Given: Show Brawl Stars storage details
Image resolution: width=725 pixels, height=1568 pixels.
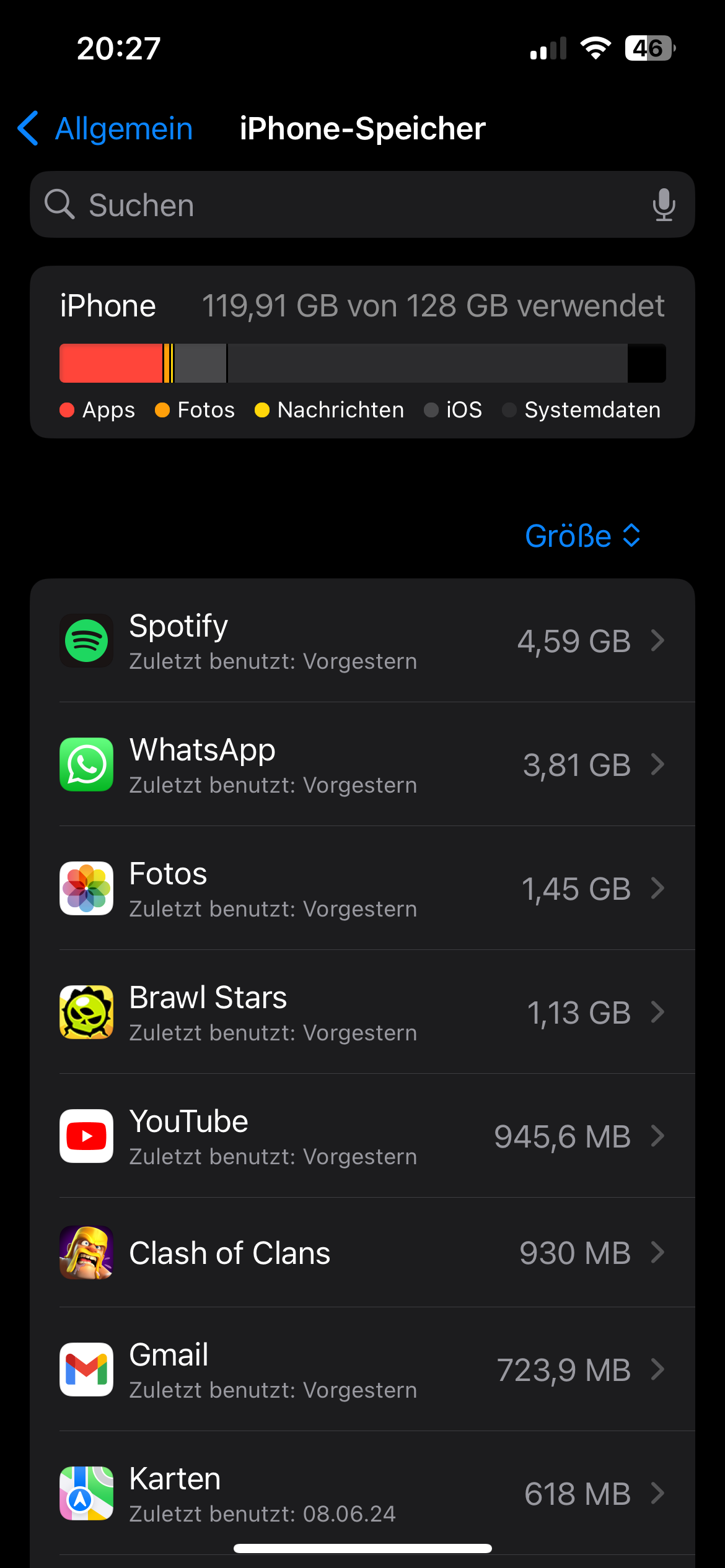Looking at the screenshot, I should (362, 1013).
